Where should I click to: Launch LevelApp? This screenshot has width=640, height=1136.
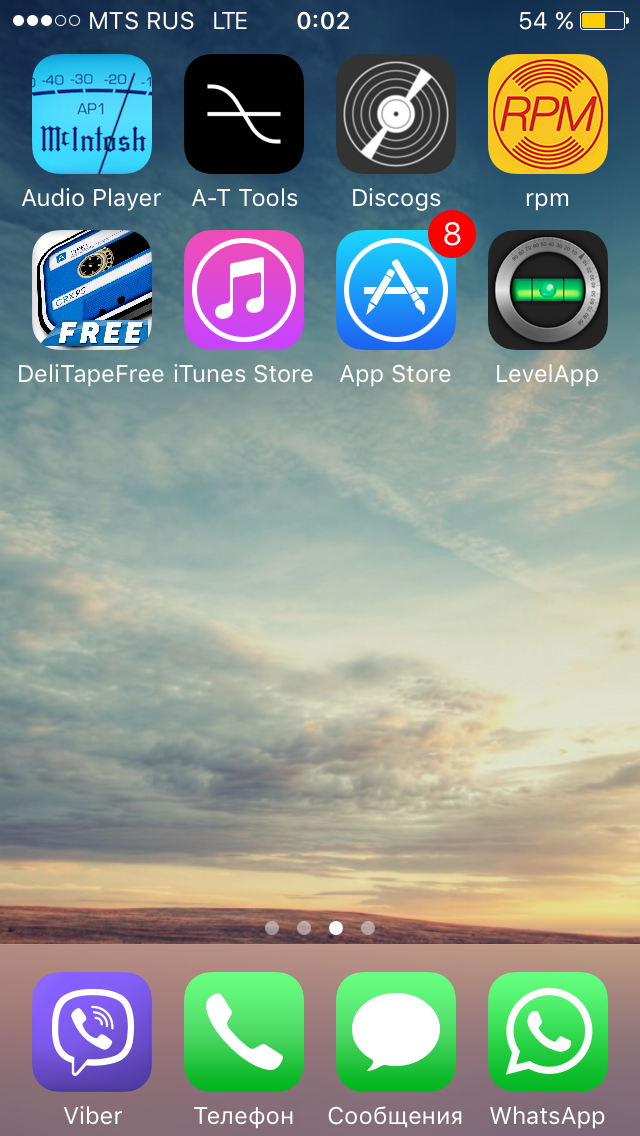coord(548,290)
